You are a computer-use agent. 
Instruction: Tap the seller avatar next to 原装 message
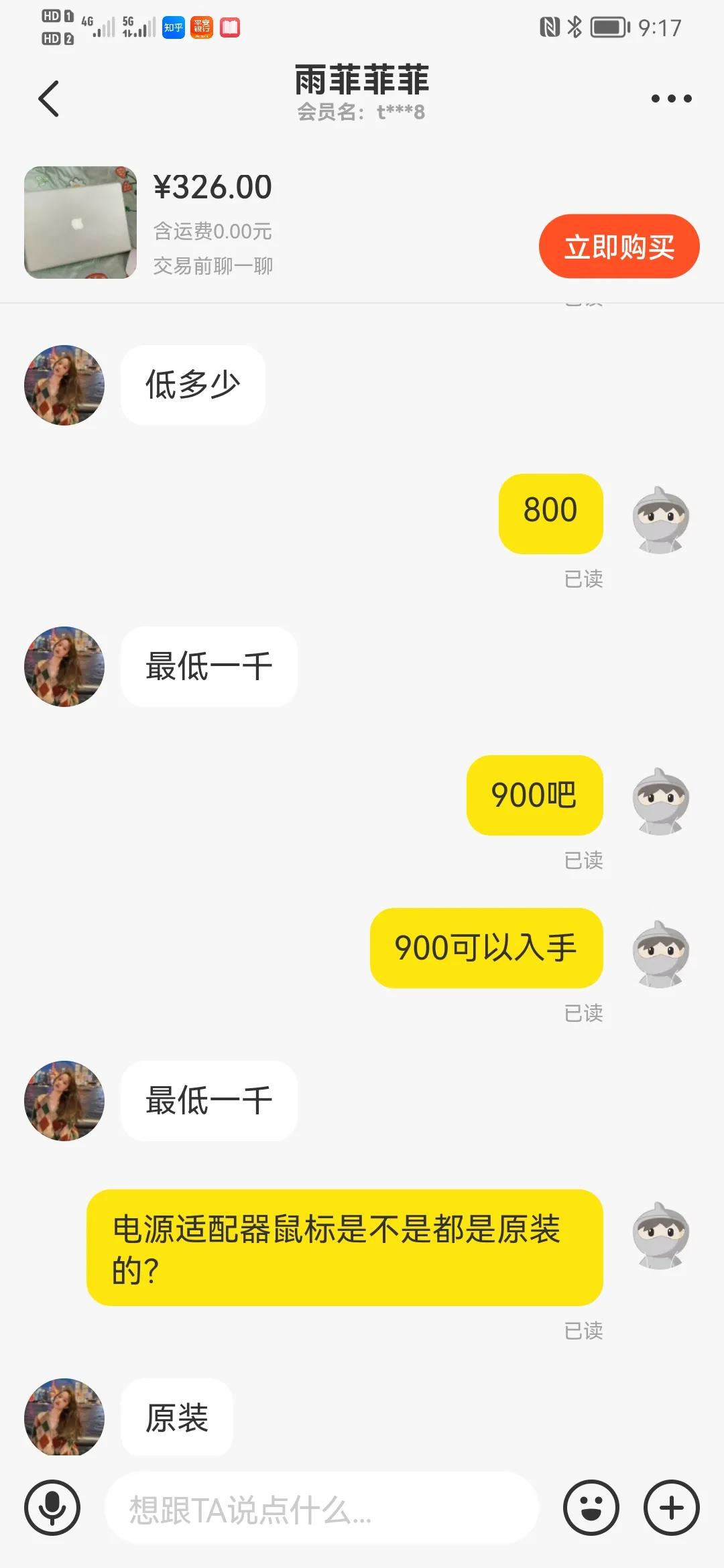pos(64,1414)
